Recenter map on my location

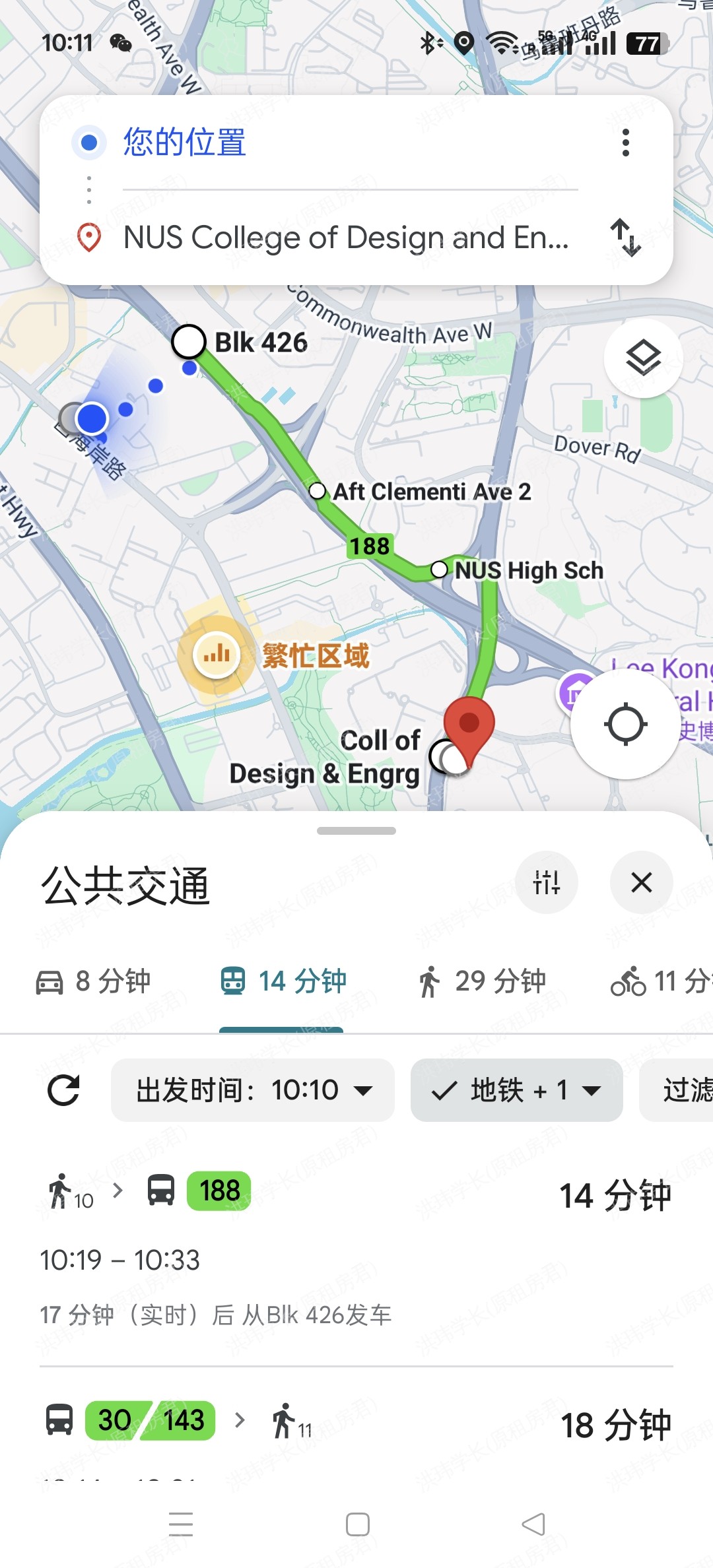(625, 724)
